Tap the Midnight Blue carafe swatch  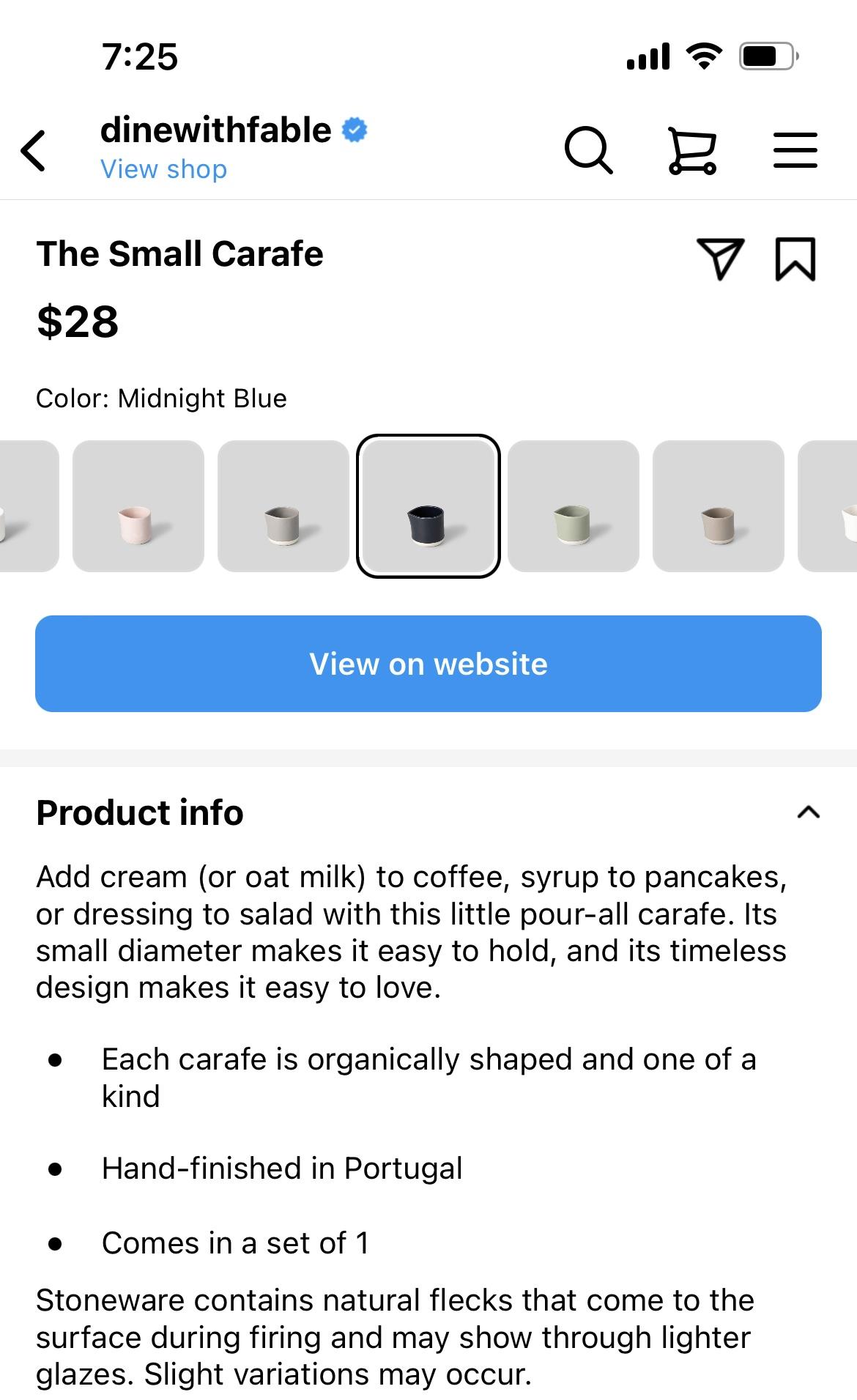428,505
